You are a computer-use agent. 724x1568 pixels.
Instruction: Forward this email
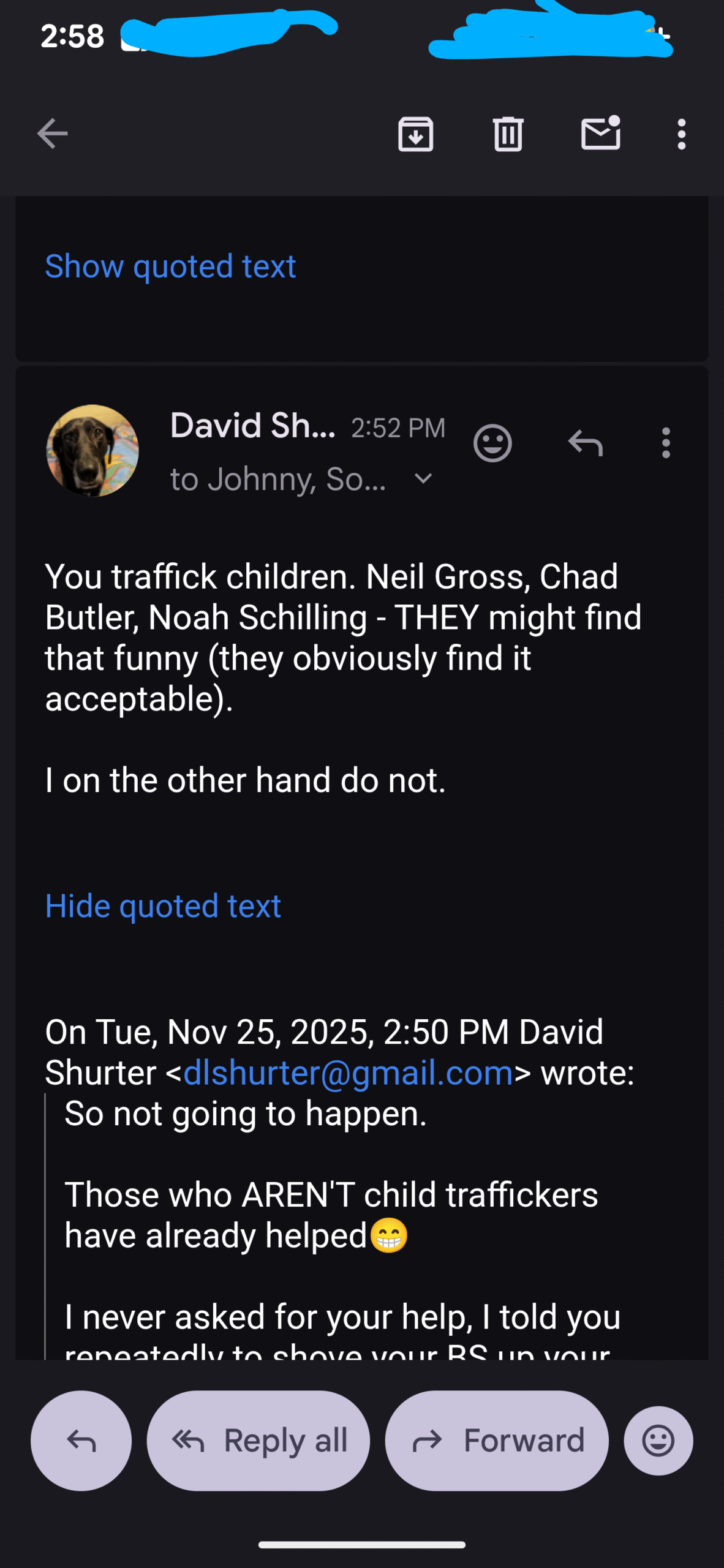pyautogui.click(x=497, y=1441)
